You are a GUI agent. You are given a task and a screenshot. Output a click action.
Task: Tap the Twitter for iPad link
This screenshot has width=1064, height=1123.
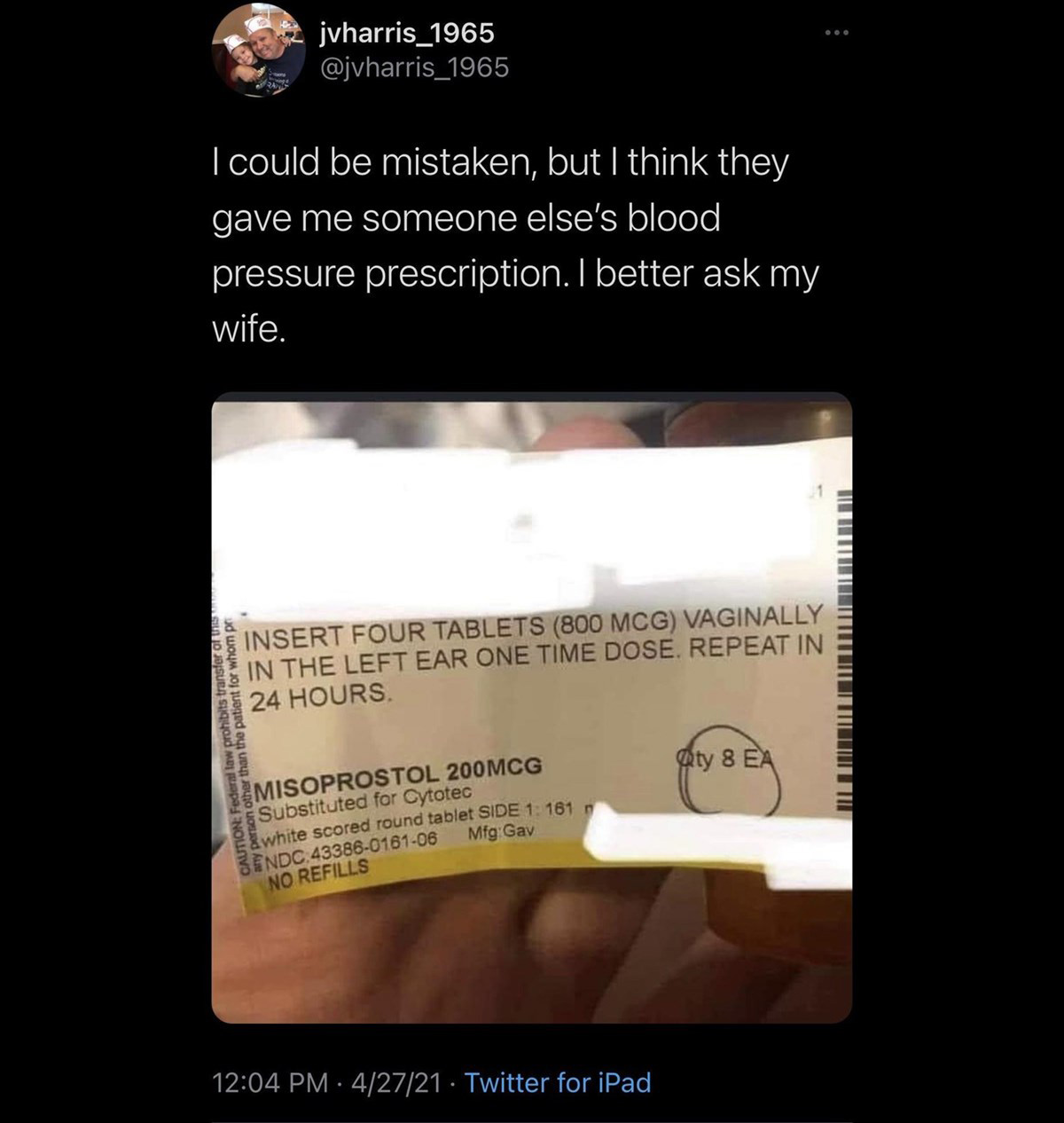[558, 1082]
